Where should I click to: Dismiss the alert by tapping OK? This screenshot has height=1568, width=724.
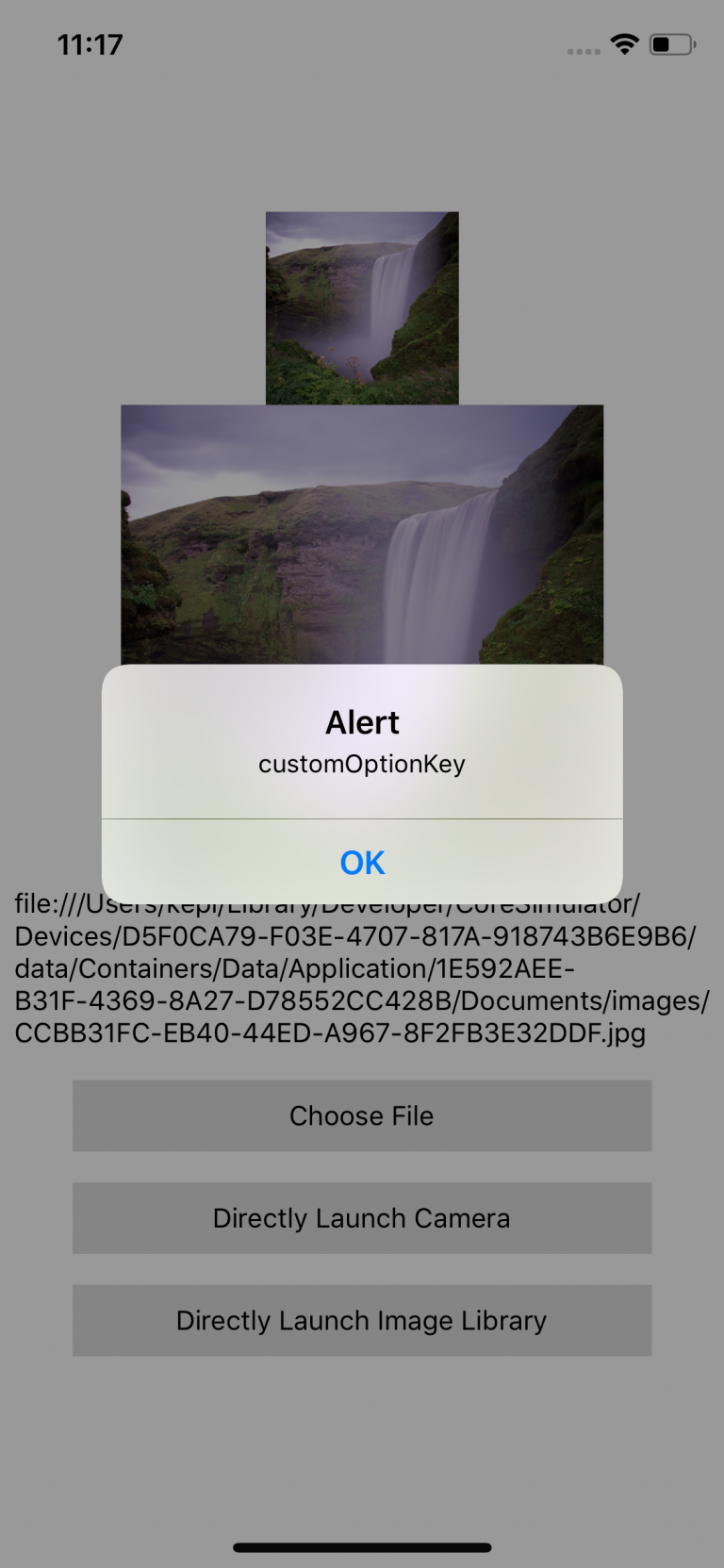[361, 862]
